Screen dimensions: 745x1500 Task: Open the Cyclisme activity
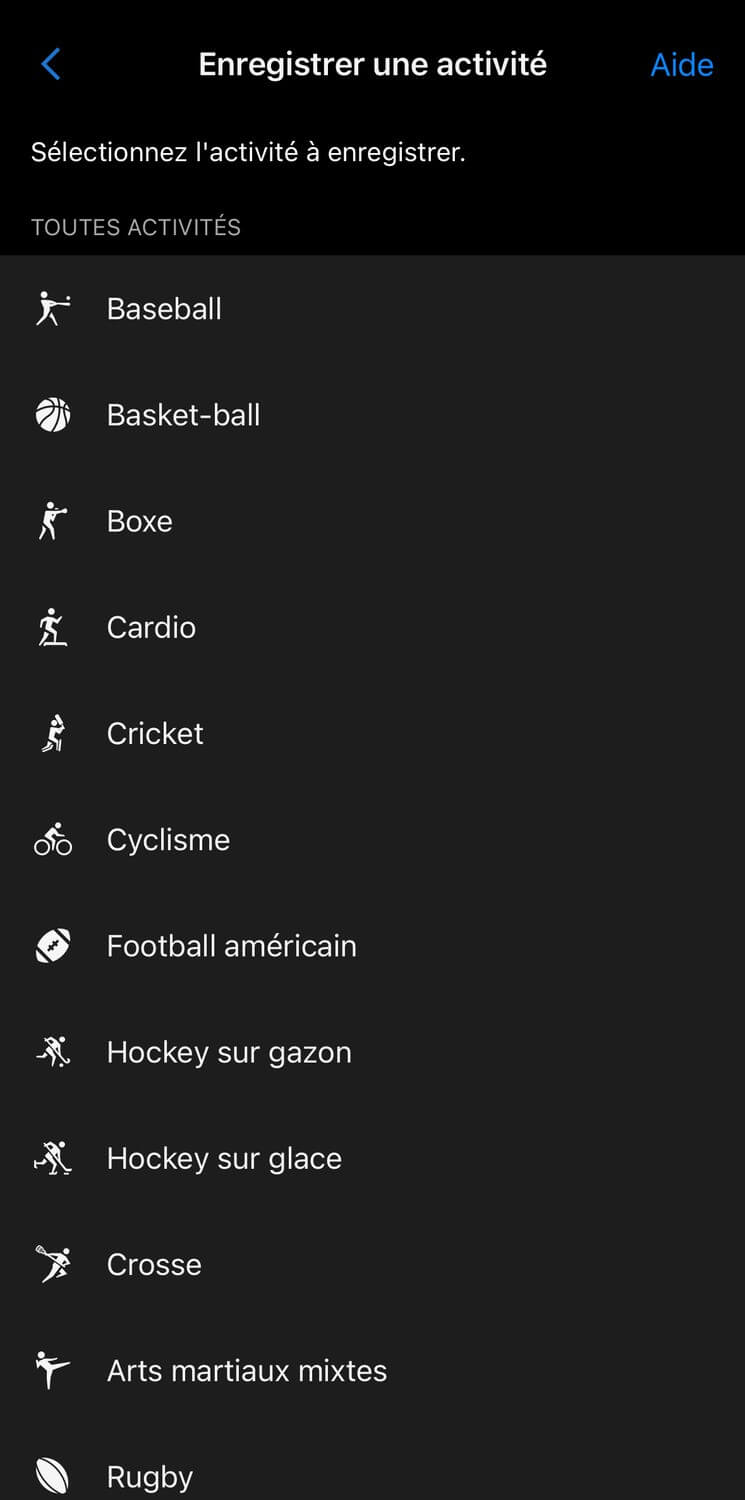372,839
